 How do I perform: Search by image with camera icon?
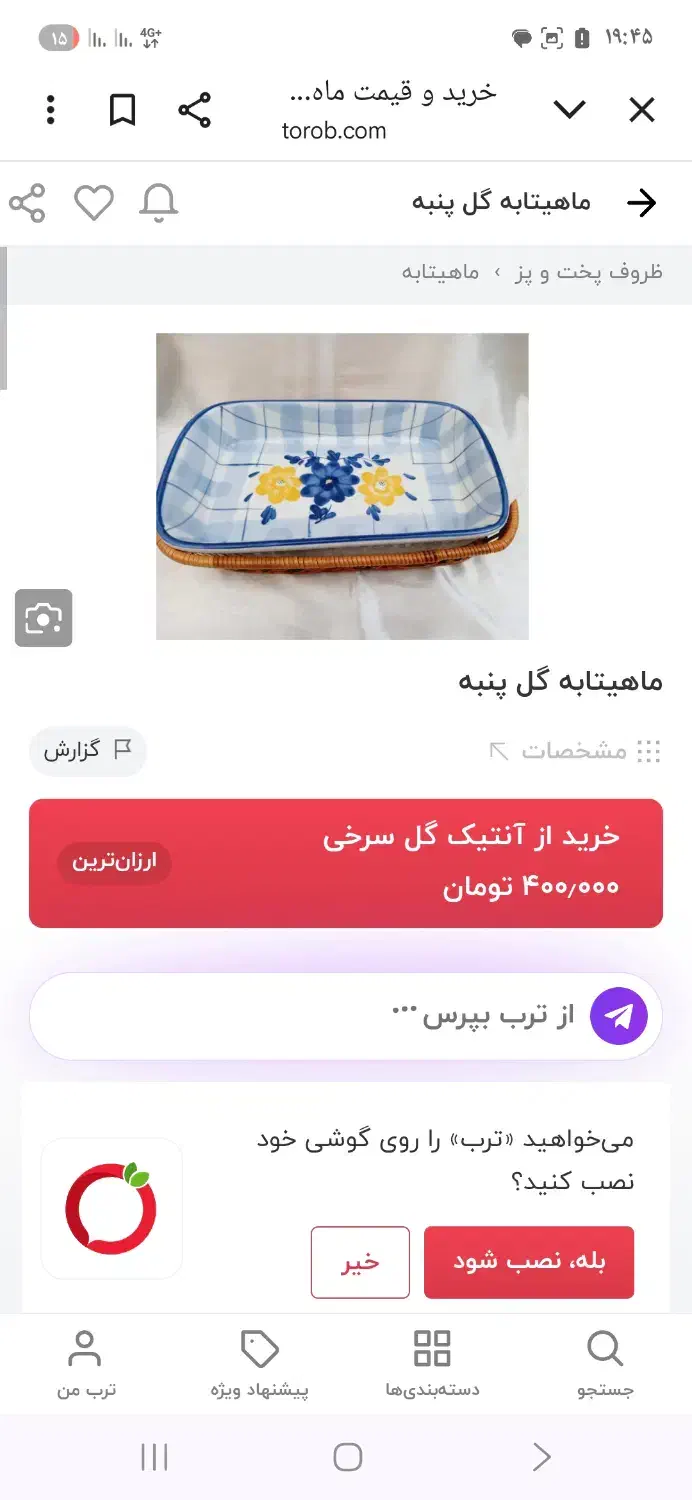tap(43, 618)
